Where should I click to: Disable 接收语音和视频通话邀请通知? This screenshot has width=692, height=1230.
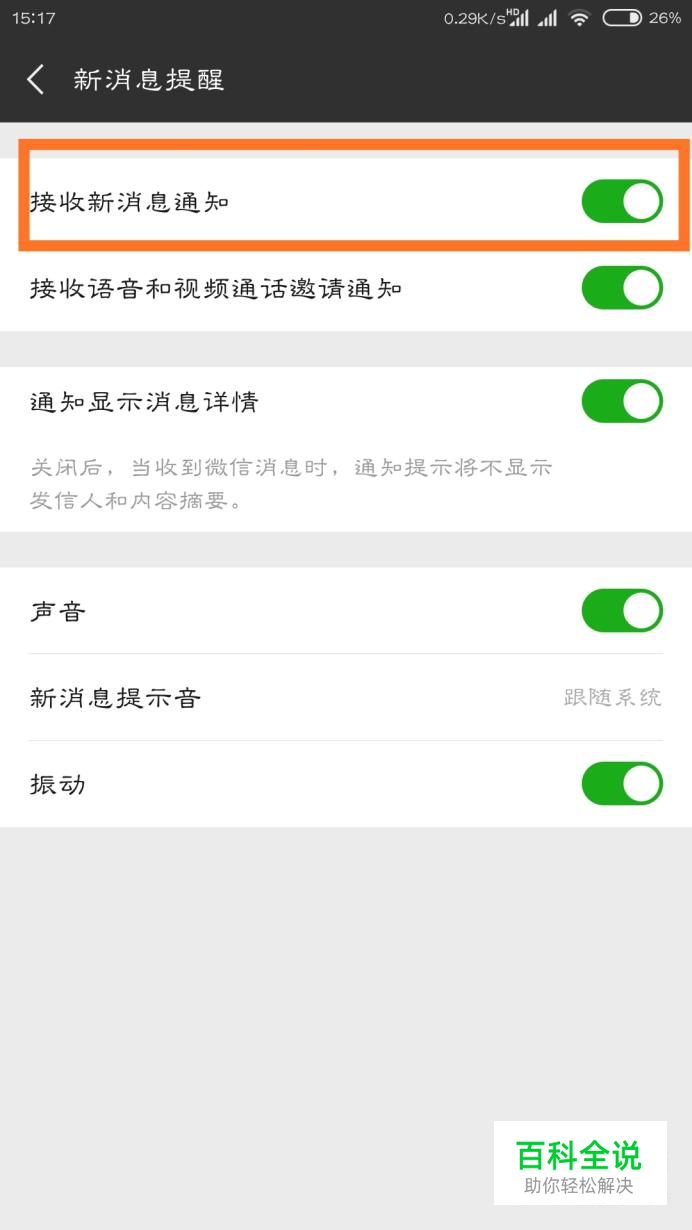(x=622, y=288)
